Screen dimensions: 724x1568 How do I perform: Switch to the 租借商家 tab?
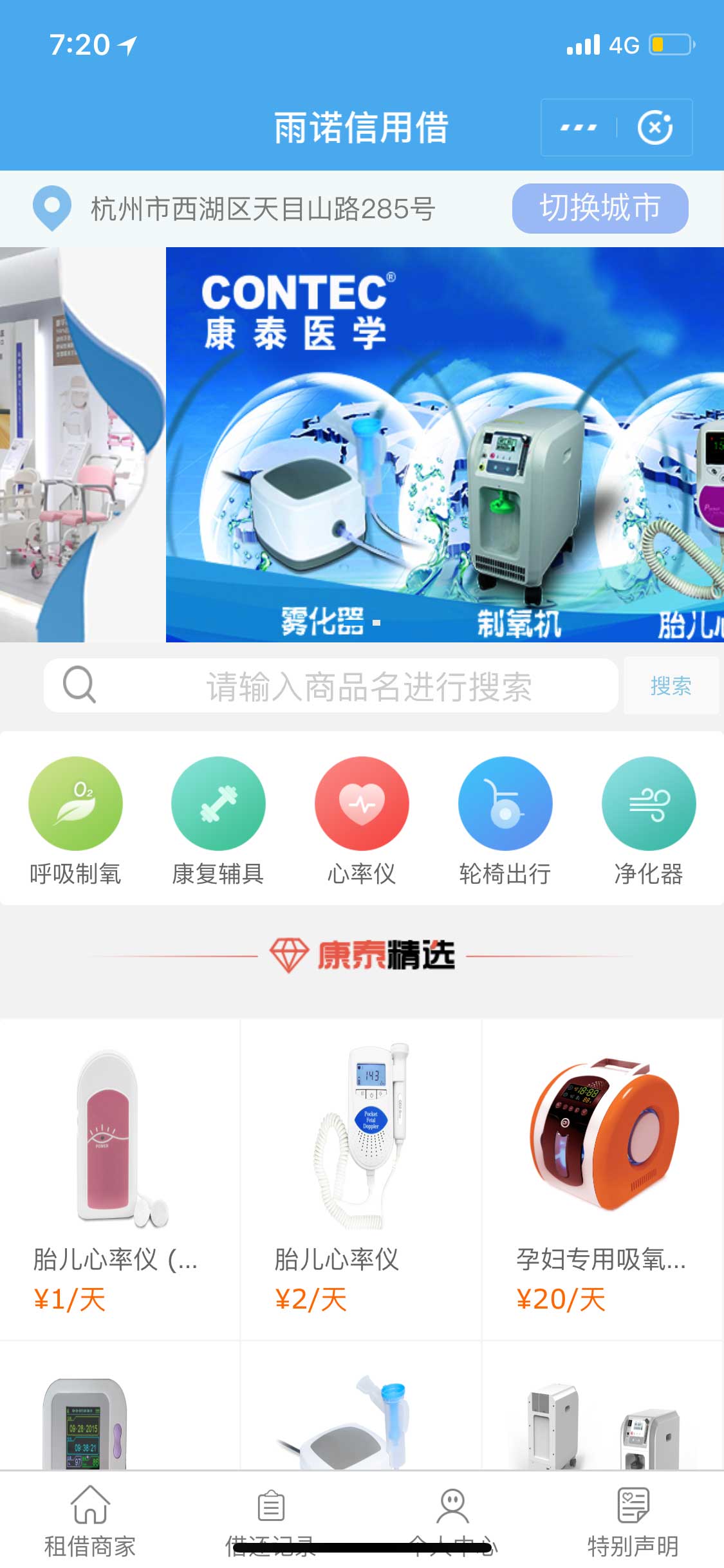pos(90,1520)
